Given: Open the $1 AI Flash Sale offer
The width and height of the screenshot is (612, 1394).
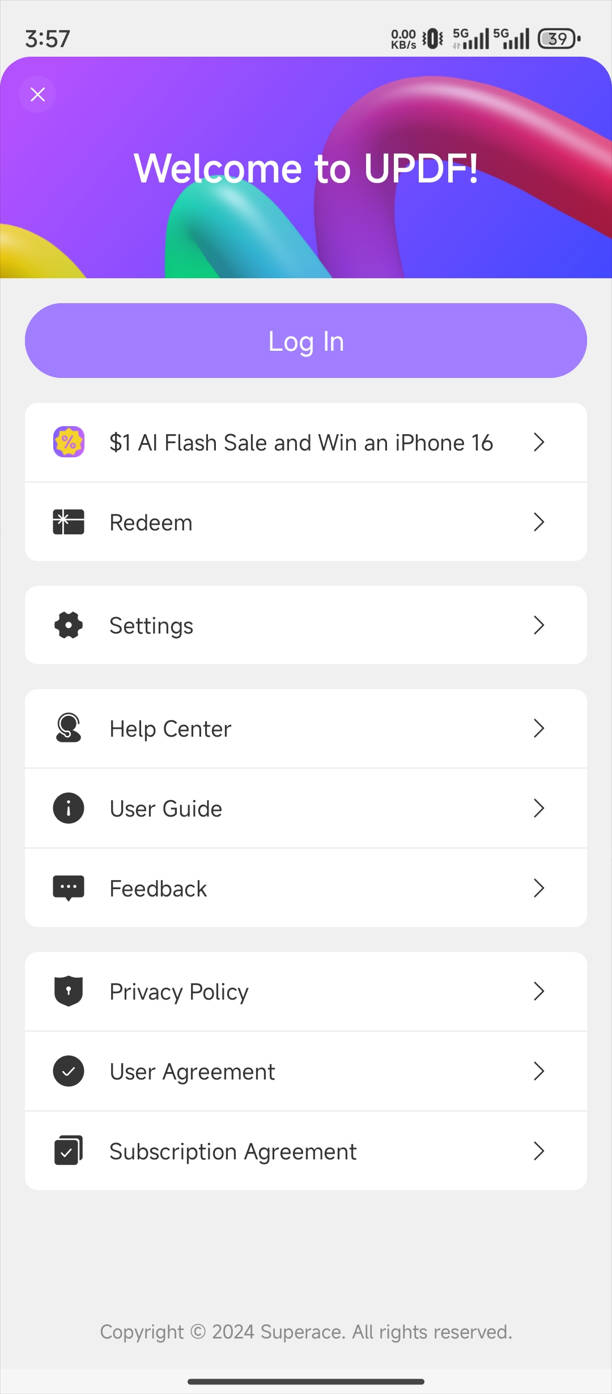Looking at the screenshot, I should coord(306,442).
